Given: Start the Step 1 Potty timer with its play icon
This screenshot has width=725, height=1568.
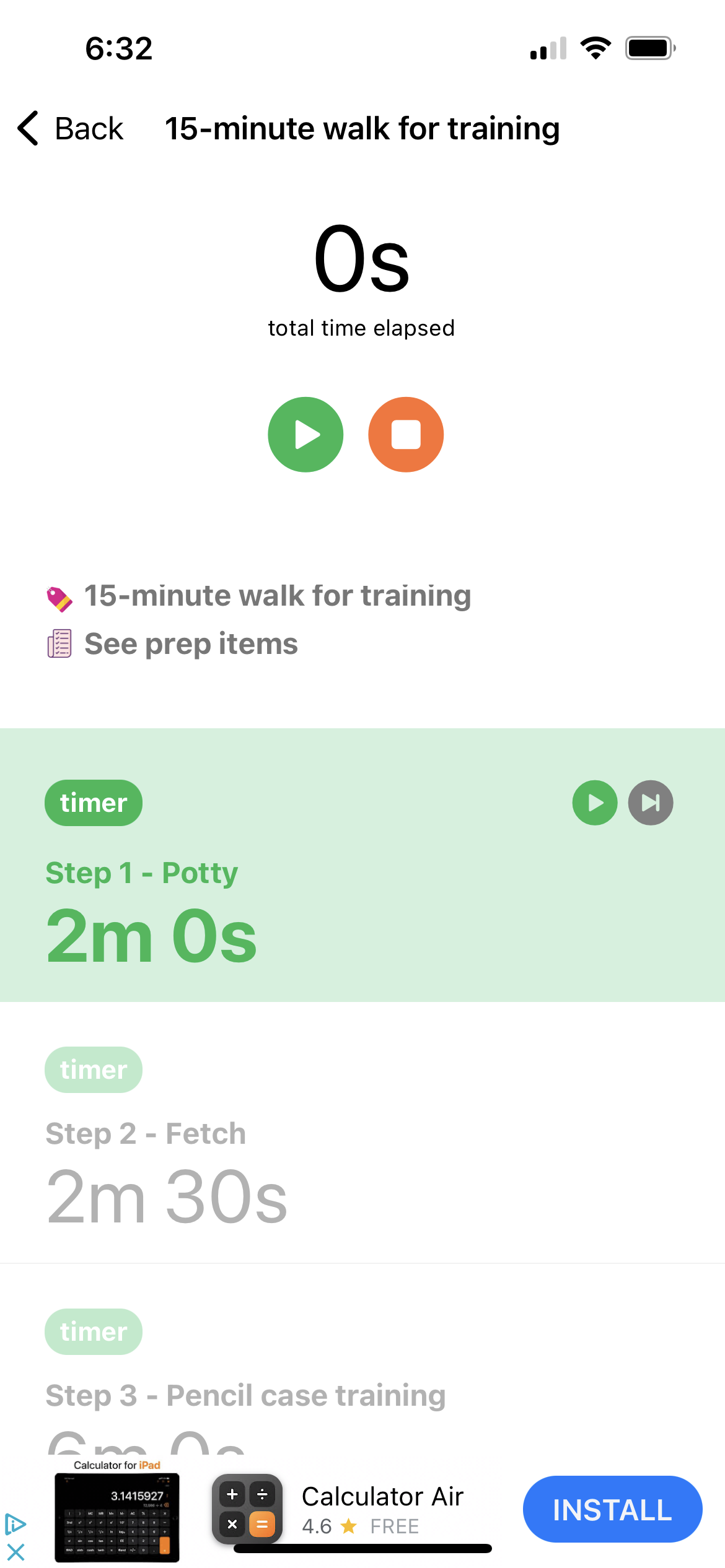Looking at the screenshot, I should coord(594,803).
